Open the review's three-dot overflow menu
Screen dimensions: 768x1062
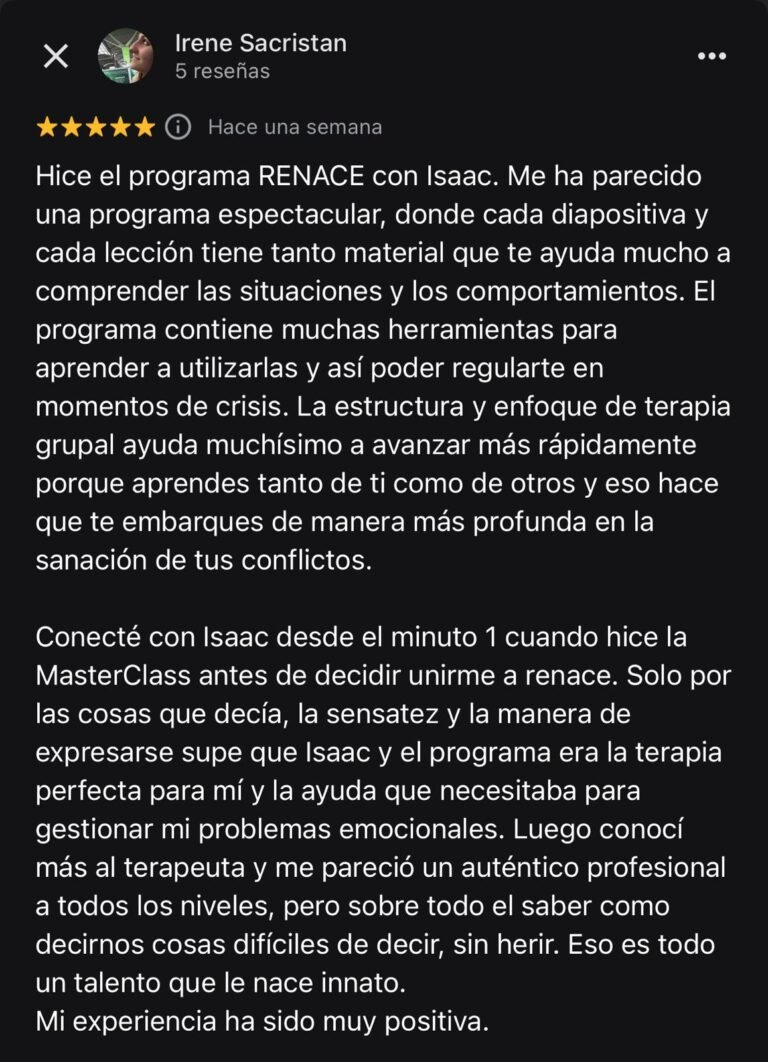tap(711, 56)
